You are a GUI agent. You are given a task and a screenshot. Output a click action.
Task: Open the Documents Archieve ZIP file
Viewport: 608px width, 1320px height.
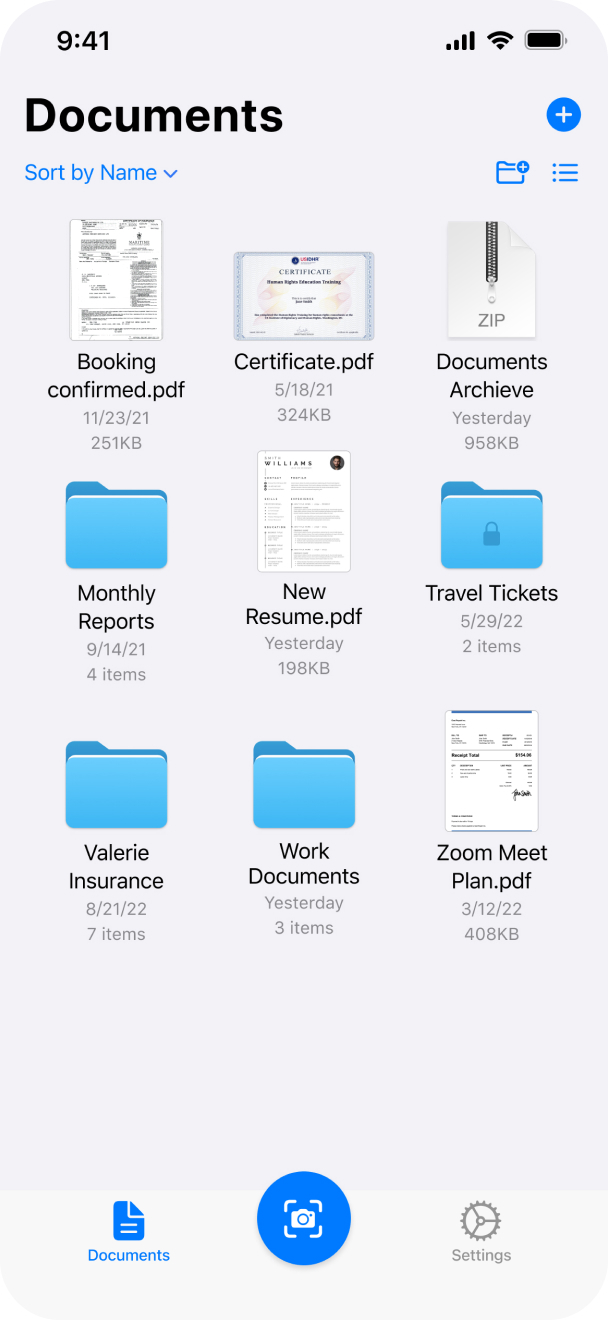click(x=491, y=281)
